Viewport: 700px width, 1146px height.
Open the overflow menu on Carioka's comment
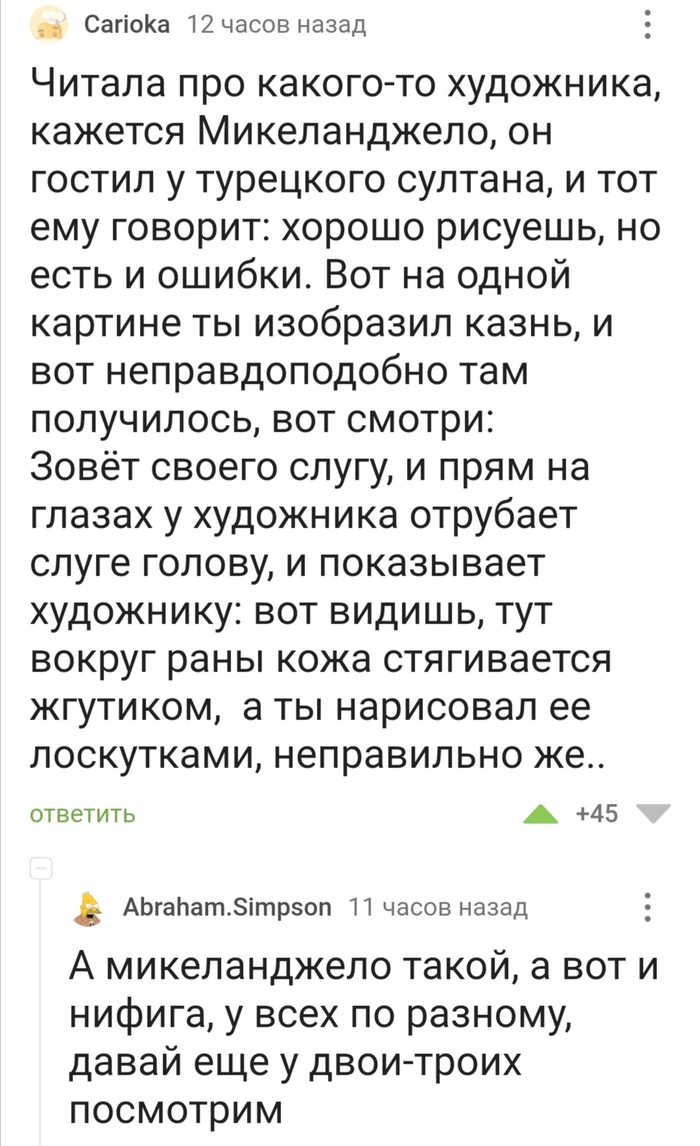649,26
